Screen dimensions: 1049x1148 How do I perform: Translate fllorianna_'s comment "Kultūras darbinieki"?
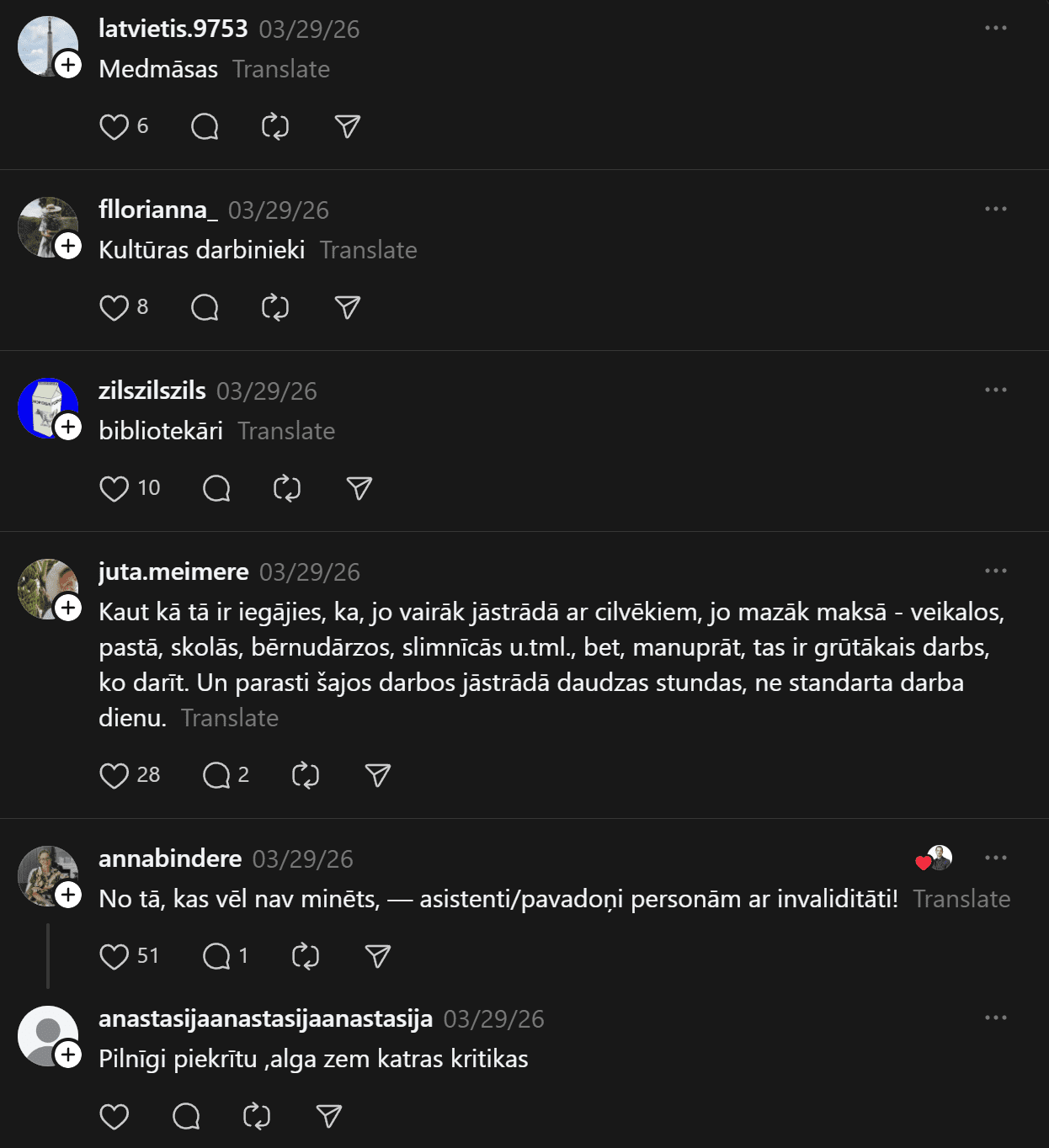[x=368, y=250]
